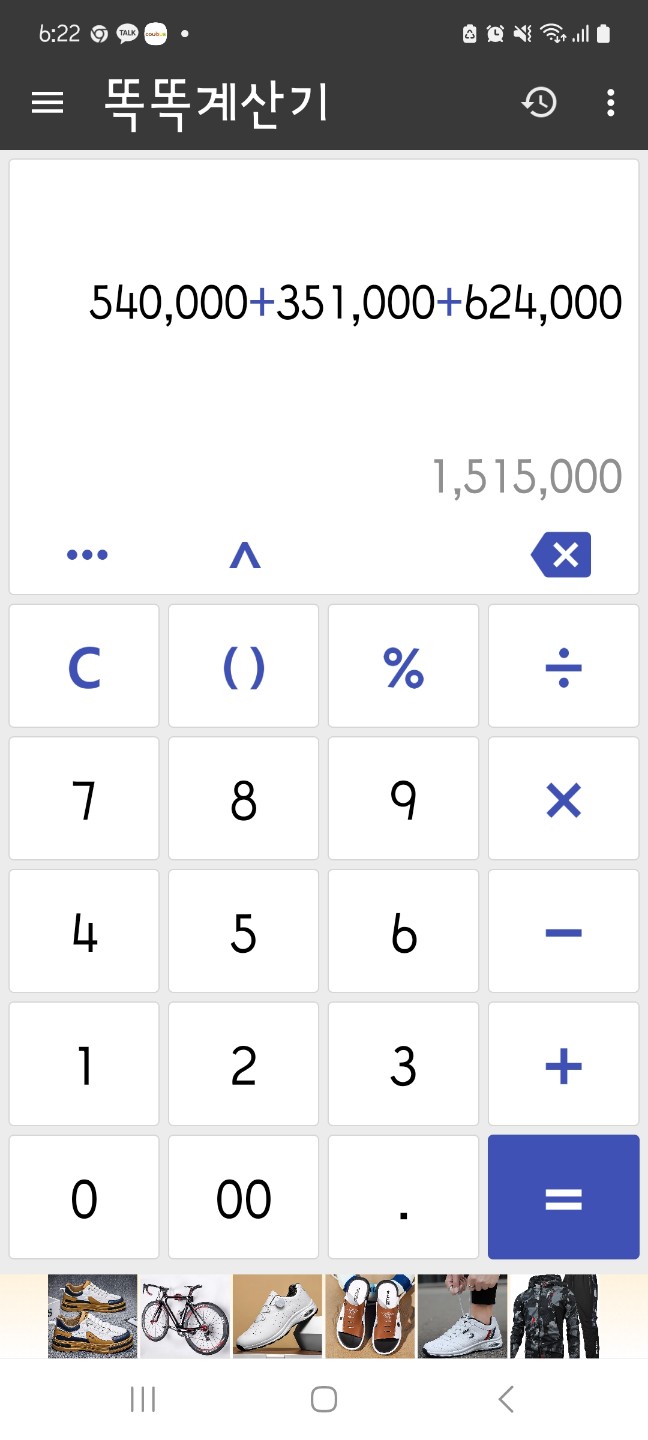Tap the three-dot more functions button
648x1440 pixels.
(87, 555)
